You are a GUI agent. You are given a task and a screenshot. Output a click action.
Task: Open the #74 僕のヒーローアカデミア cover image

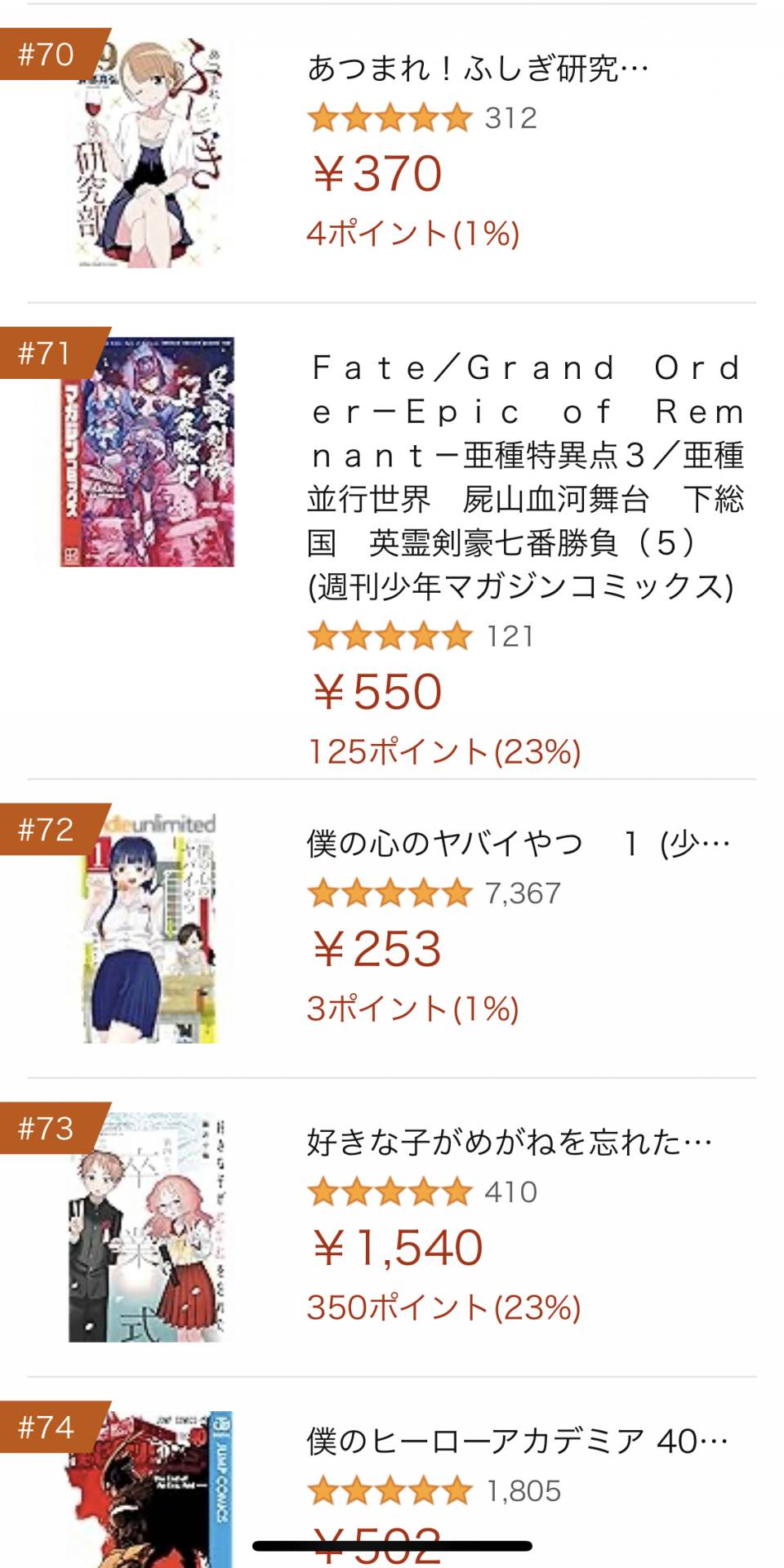click(149, 1486)
